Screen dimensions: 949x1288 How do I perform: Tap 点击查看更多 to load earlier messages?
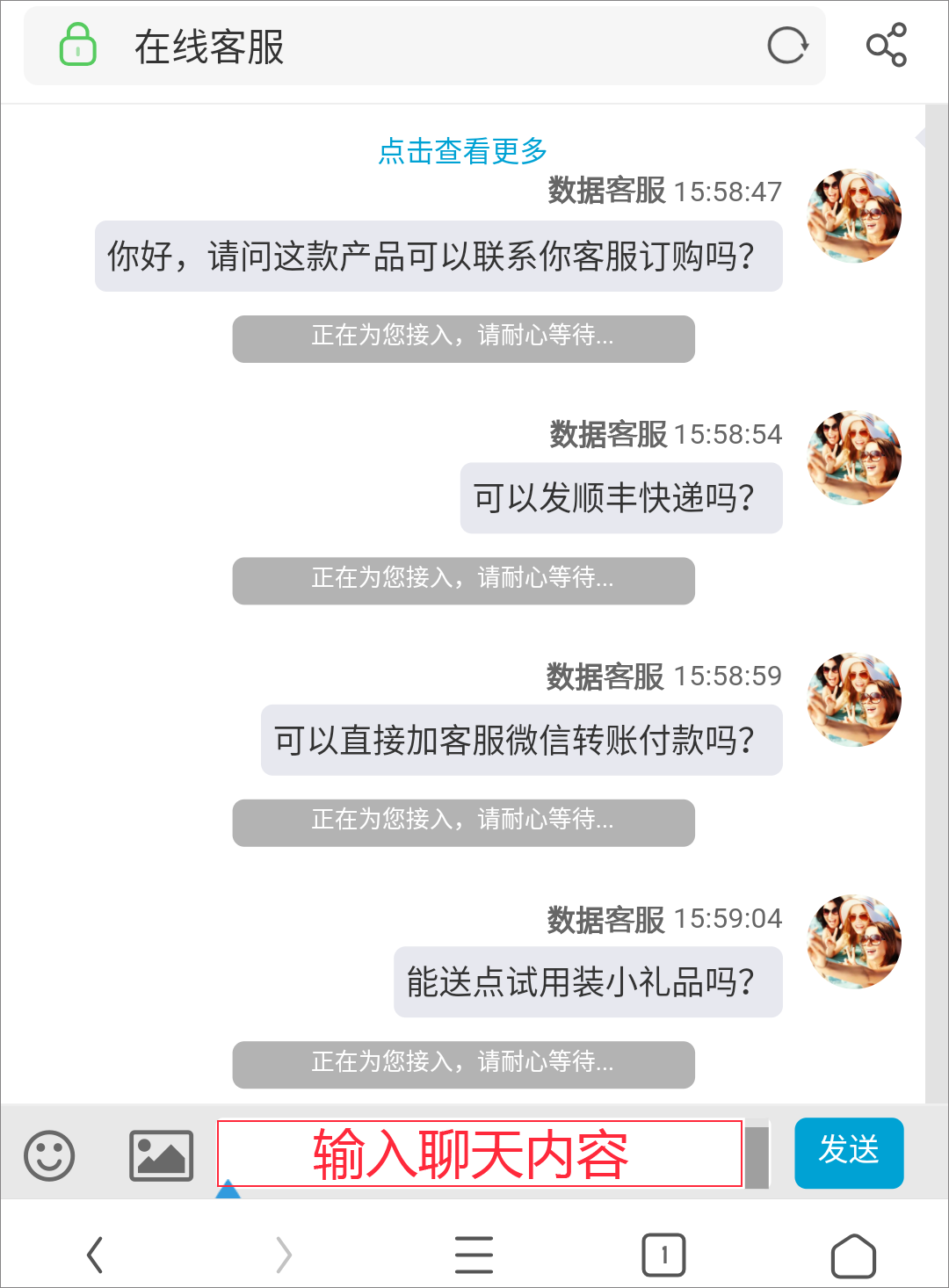pos(462,151)
